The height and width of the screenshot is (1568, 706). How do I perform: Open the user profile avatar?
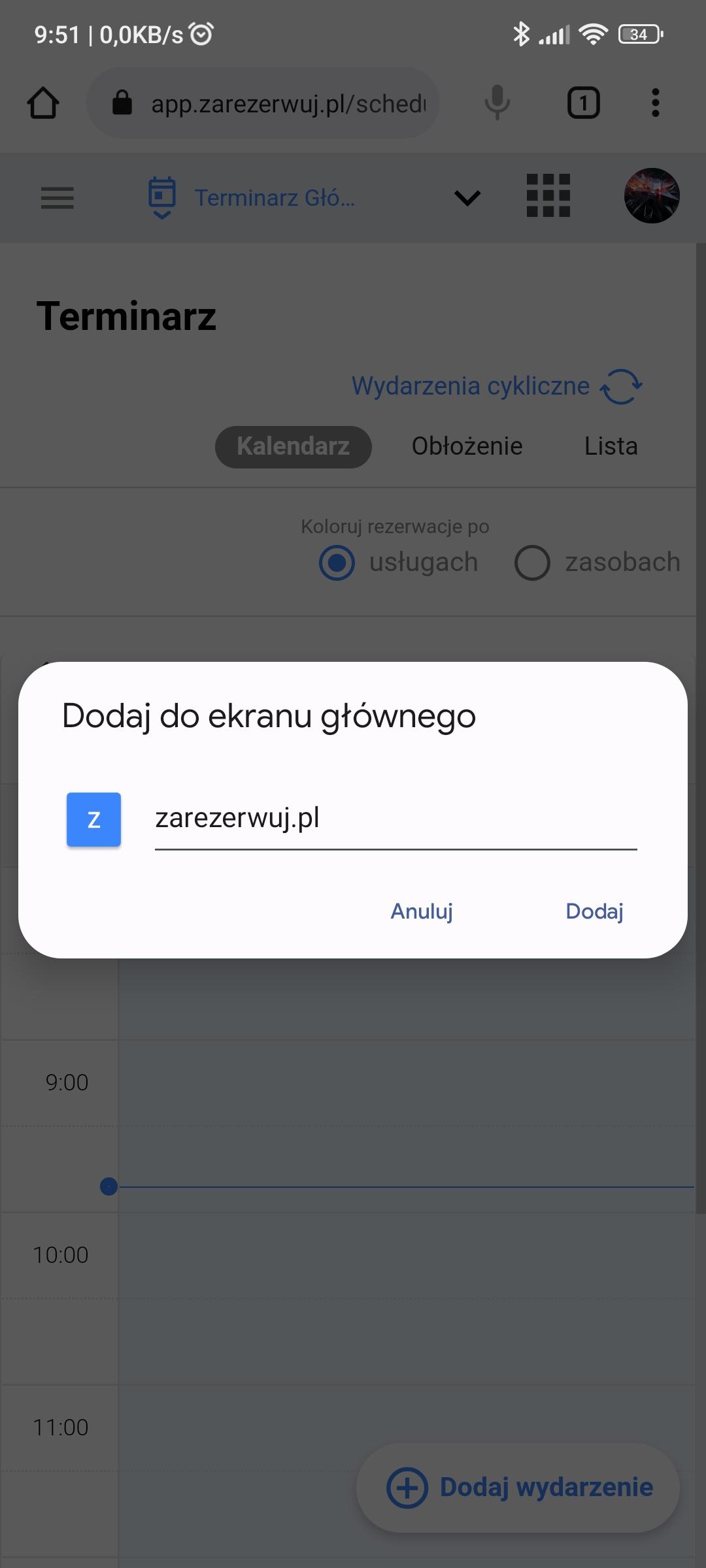(x=652, y=196)
